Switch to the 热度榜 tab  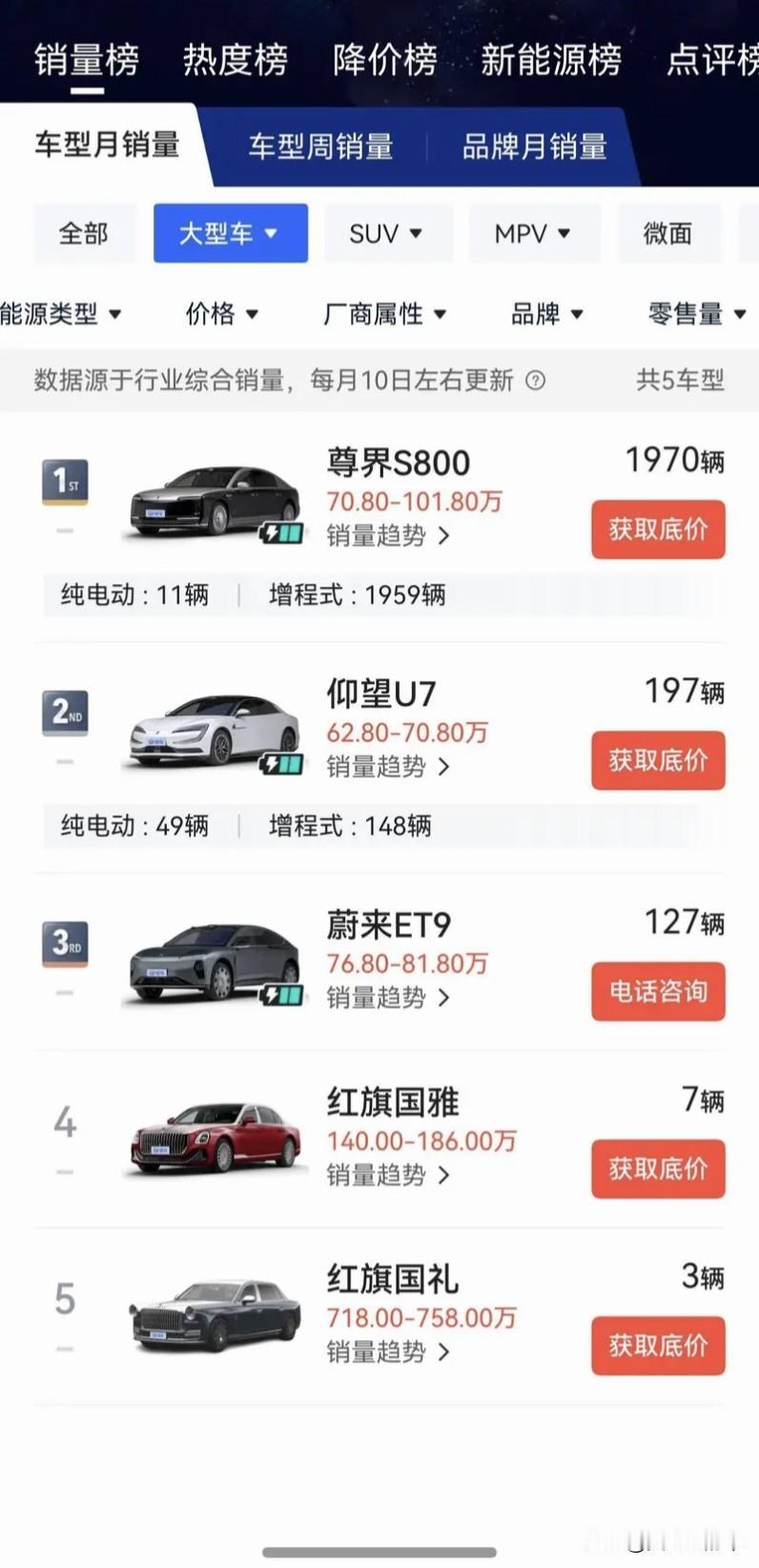(235, 59)
